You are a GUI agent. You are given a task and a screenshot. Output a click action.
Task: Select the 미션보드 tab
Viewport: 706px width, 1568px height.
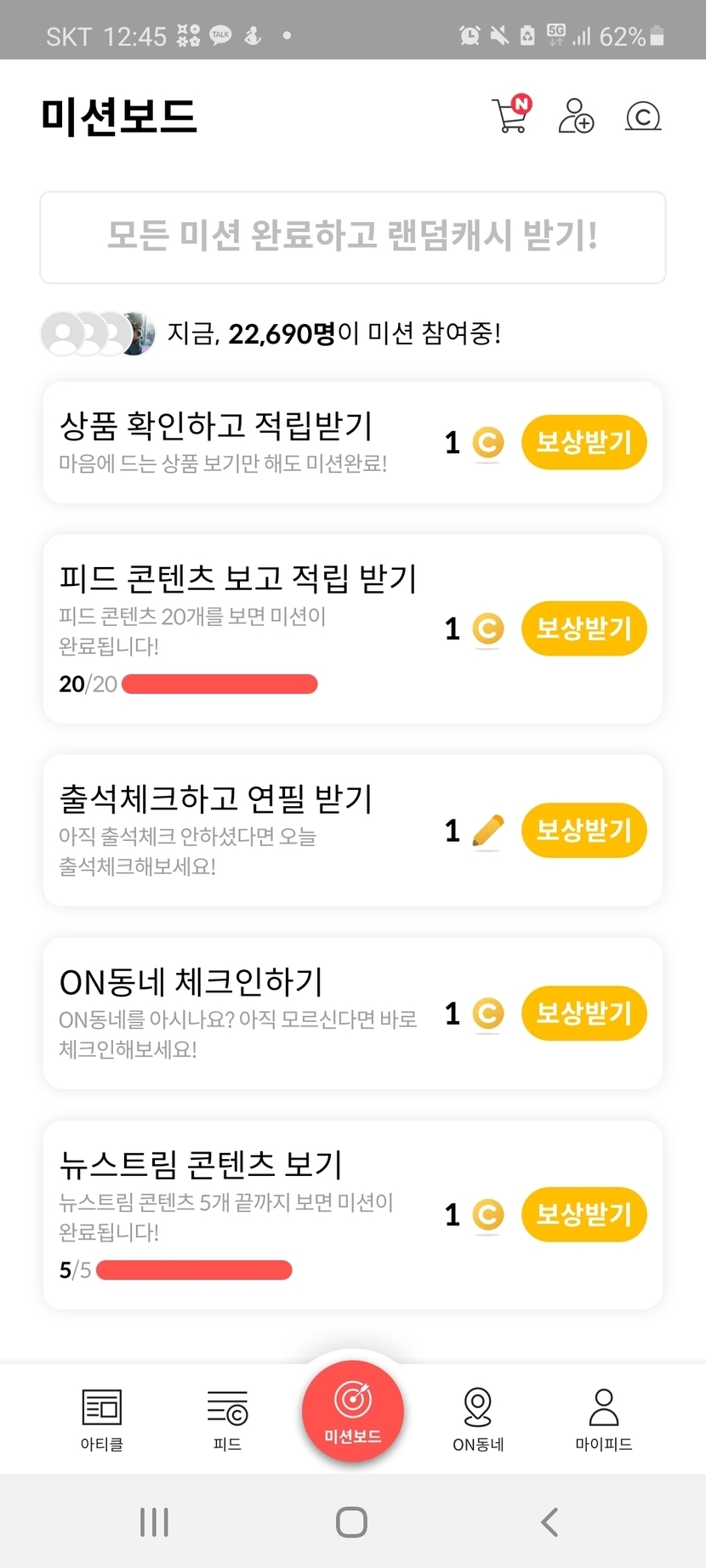click(353, 1412)
